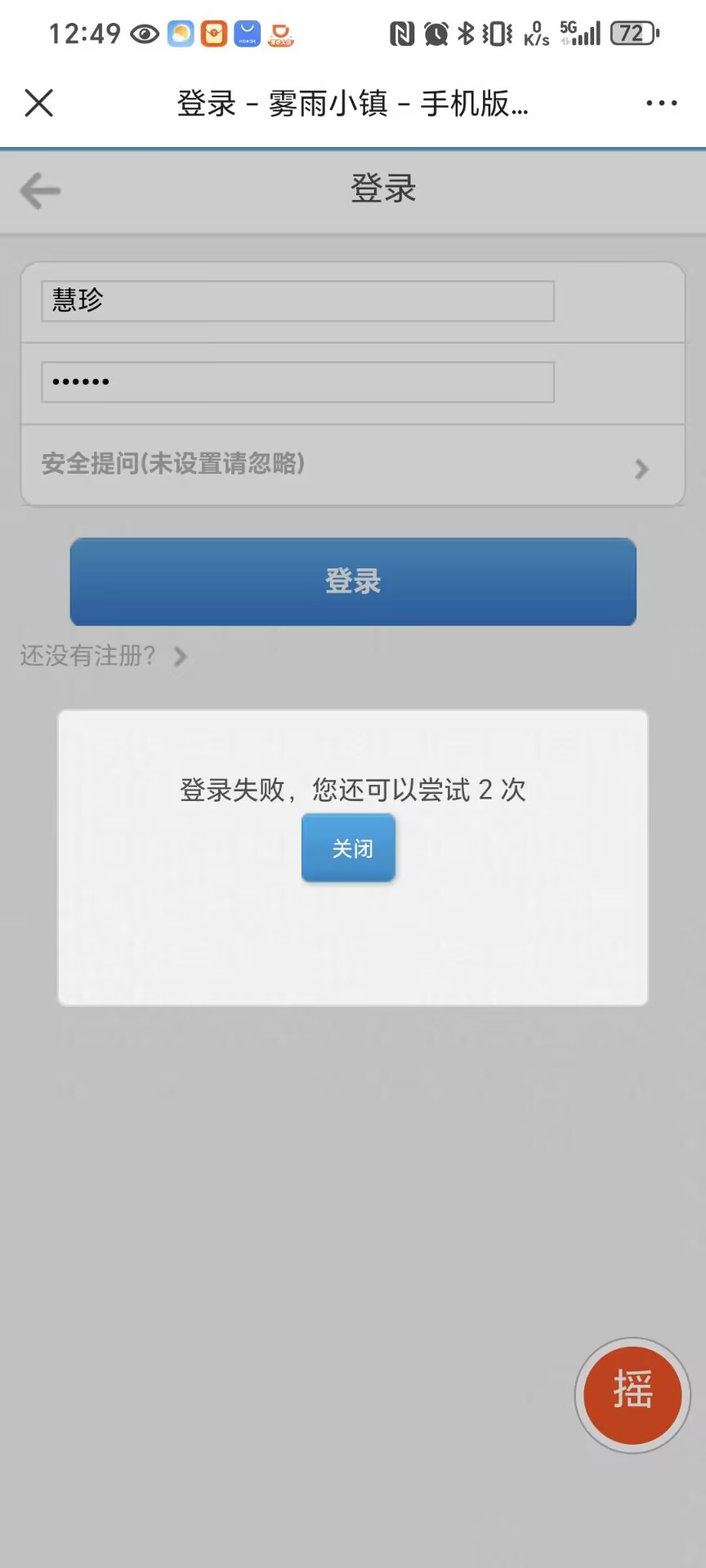Go back using the left arrow
Screen dimensions: 706x1568
pos(40,191)
